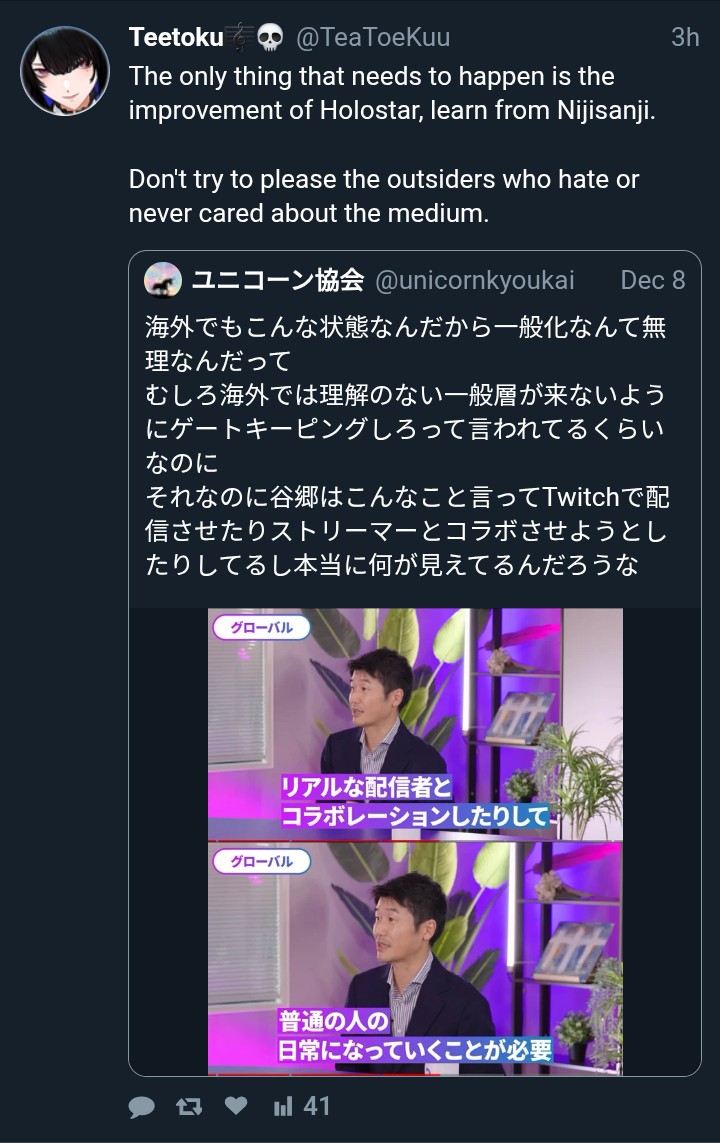
Task: Like Teetoku's tweet
Action: (236, 1106)
